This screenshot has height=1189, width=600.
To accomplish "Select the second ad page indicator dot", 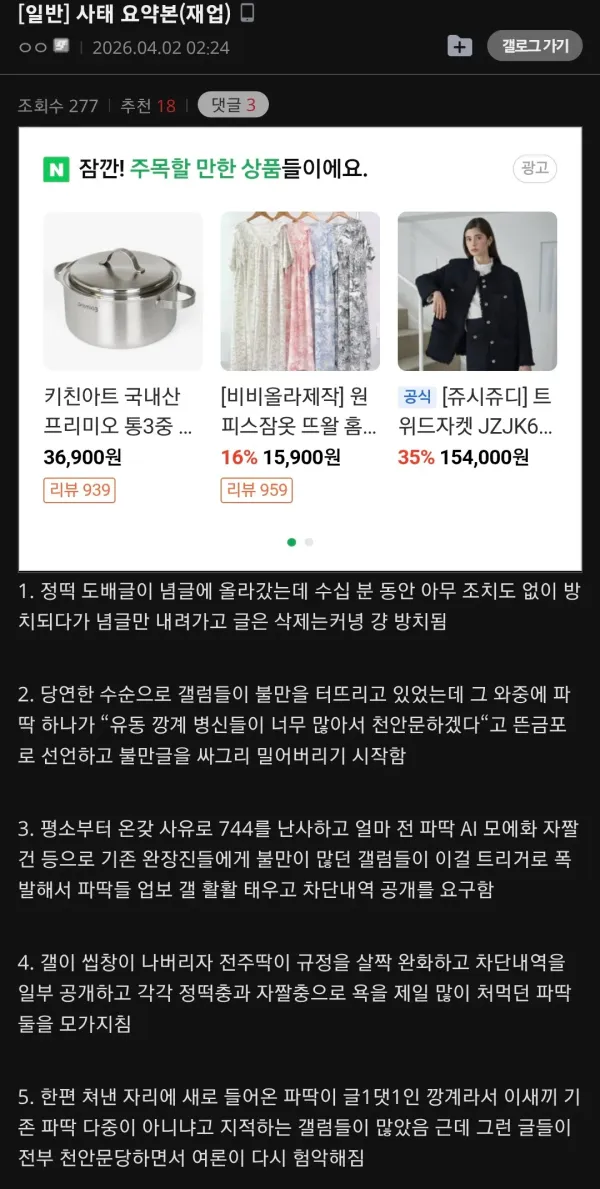I will [x=309, y=542].
